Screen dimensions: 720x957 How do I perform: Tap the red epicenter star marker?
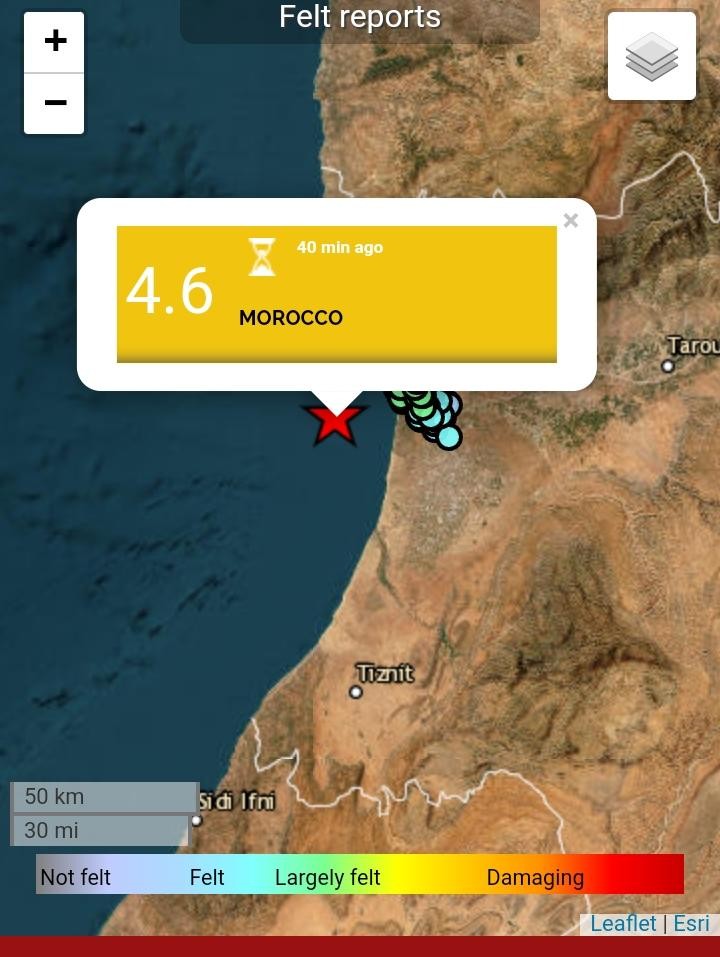pyautogui.click(x=334, y=426)
